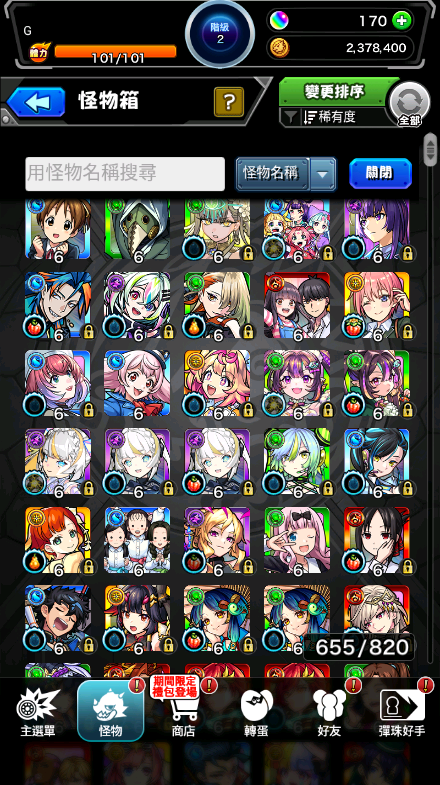
Task: Go back with the blue arrow button
Action: 37,102
